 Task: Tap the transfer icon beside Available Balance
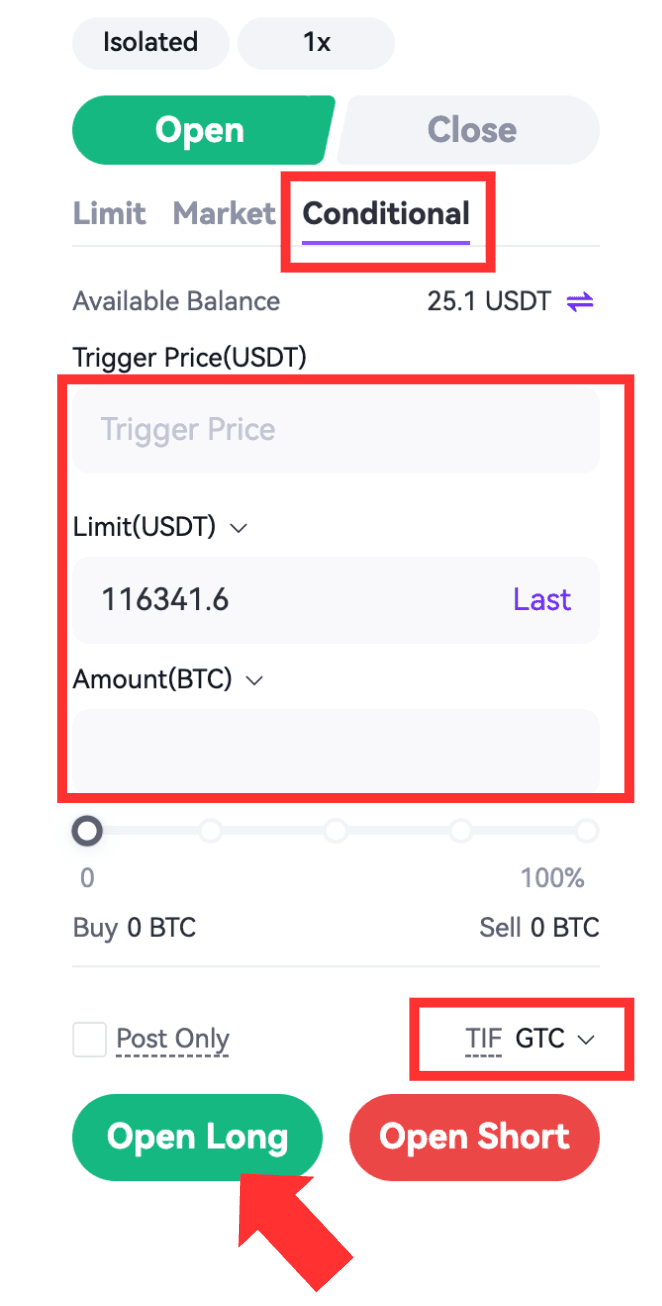coord(580,302)
